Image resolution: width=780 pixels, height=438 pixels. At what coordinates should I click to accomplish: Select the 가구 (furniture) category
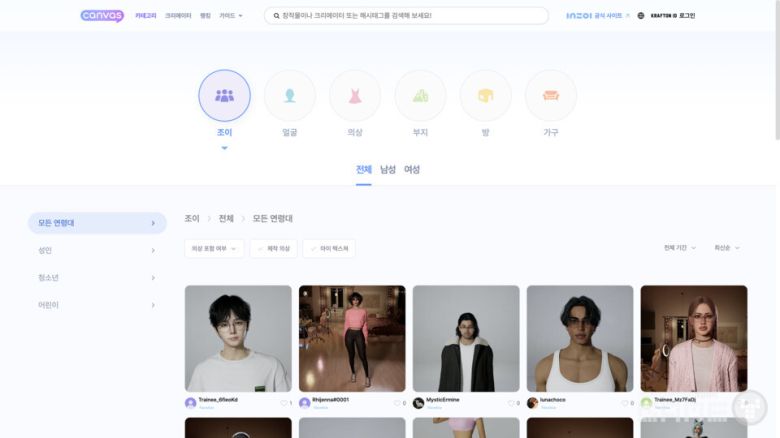550,96
